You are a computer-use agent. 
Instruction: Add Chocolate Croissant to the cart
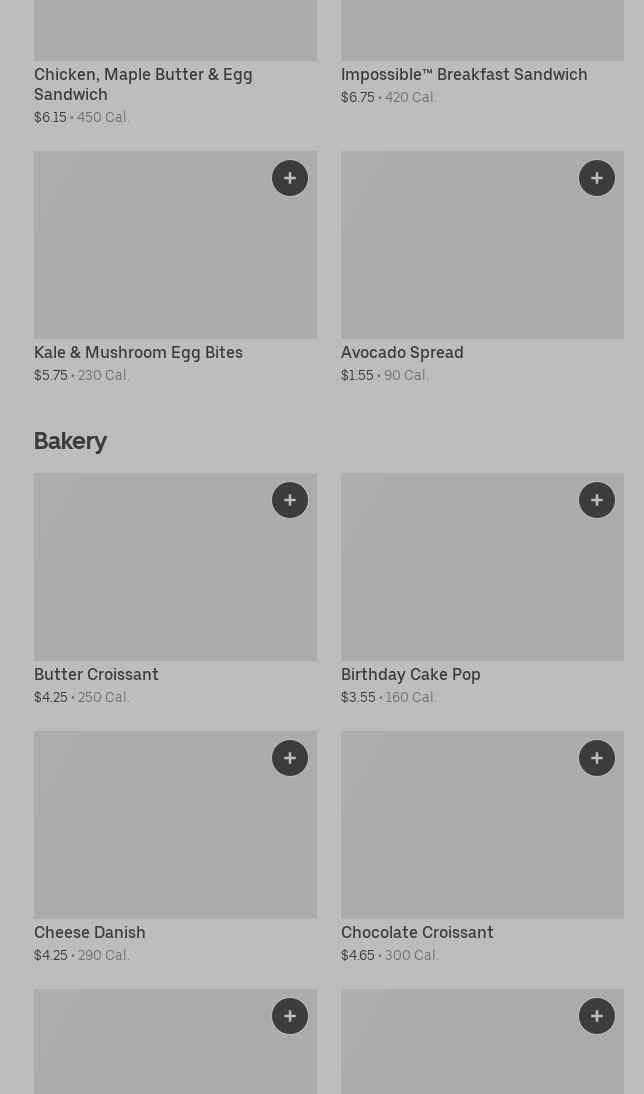[x=597, y=758]
